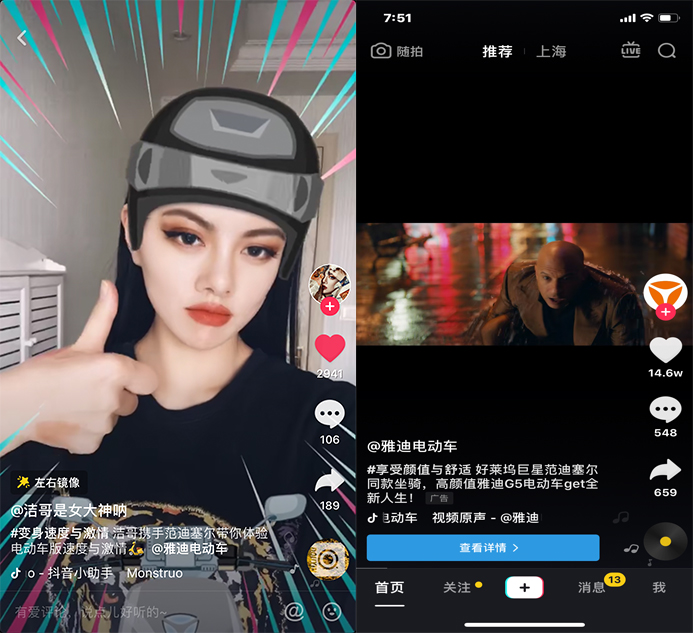Open the camera 随拍 button

(396, 51)
